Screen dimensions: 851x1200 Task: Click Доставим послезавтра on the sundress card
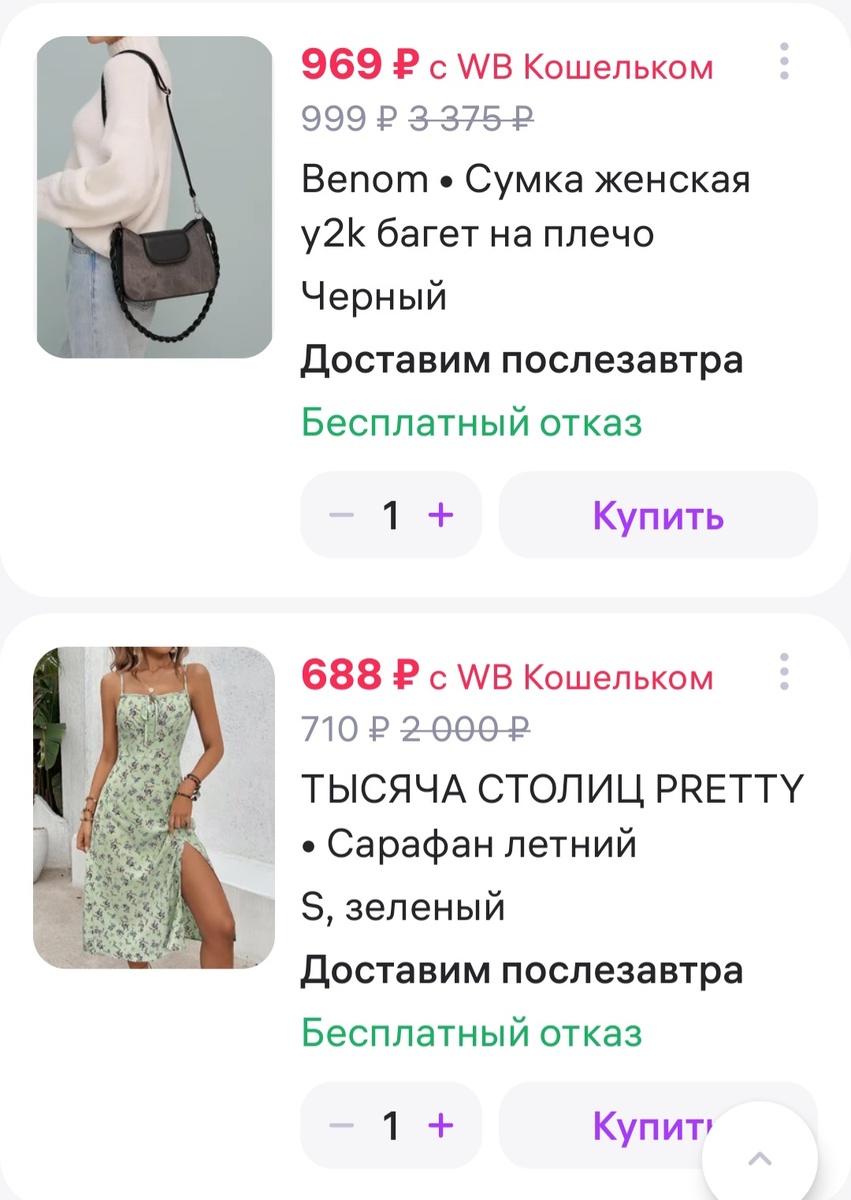520,970
